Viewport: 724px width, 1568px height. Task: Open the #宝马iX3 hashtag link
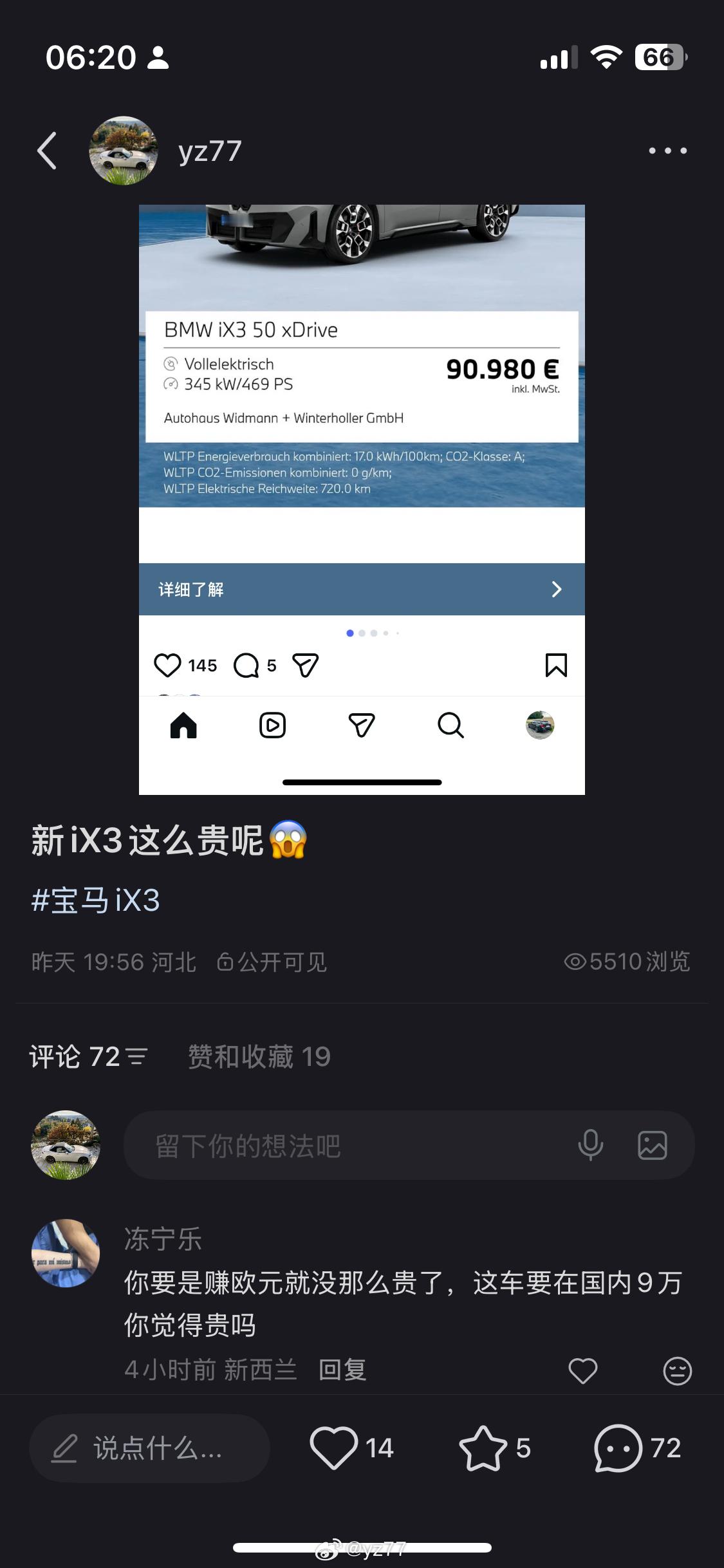97,901
